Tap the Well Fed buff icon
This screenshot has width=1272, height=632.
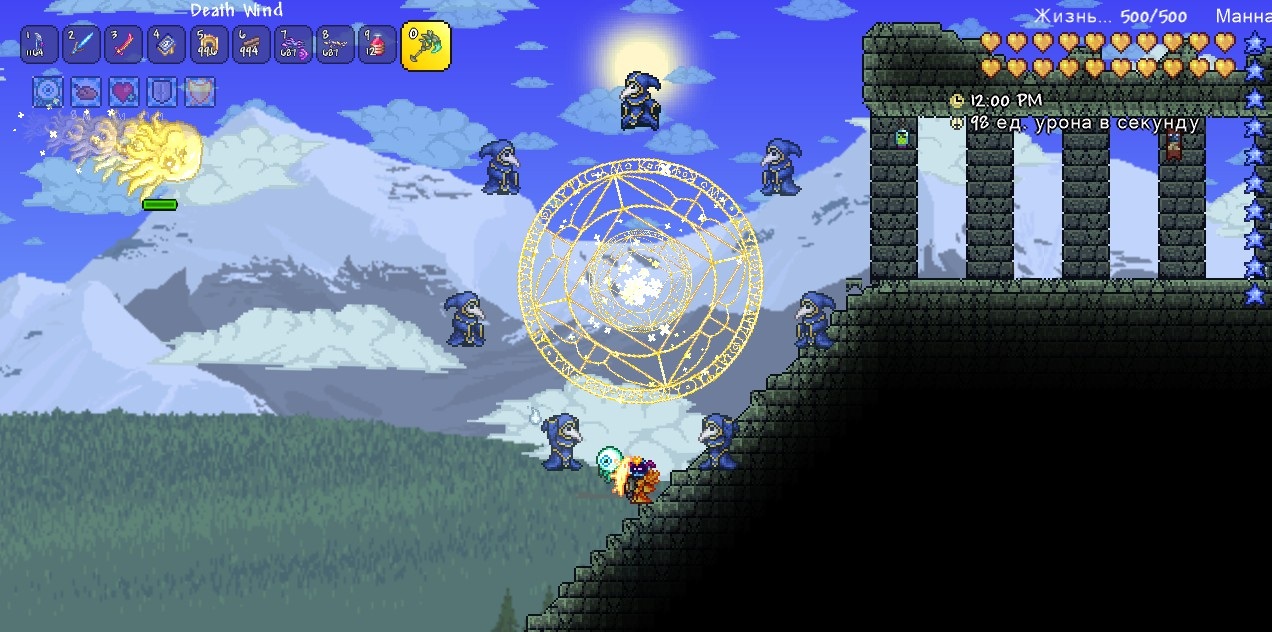point(86,92)
